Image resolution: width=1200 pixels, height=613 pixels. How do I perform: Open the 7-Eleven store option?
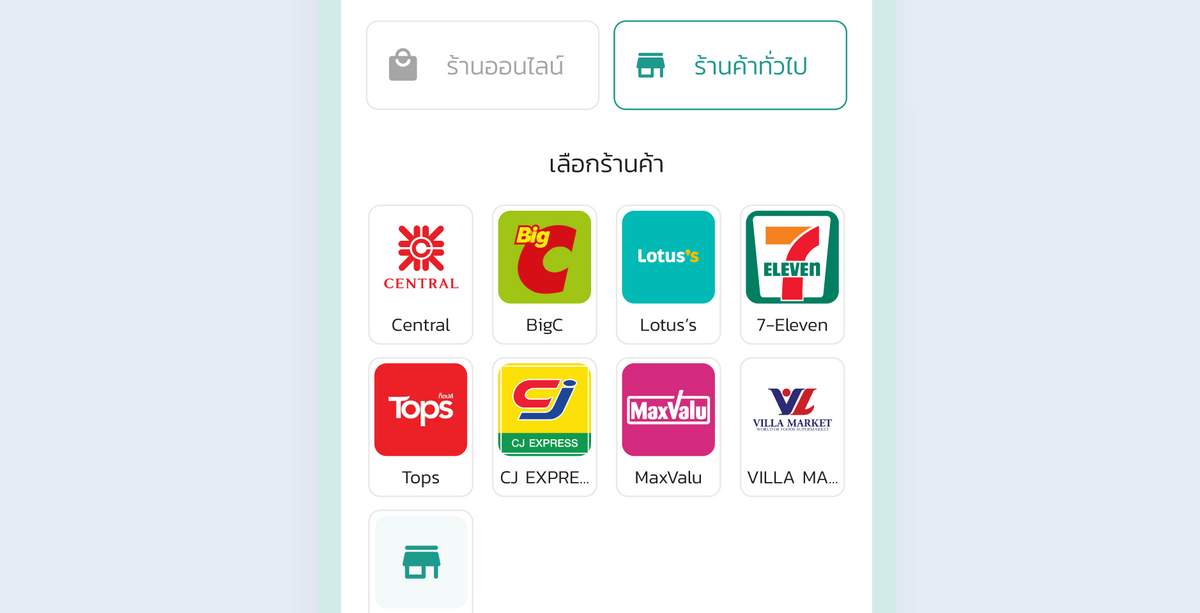coord(792,274)
